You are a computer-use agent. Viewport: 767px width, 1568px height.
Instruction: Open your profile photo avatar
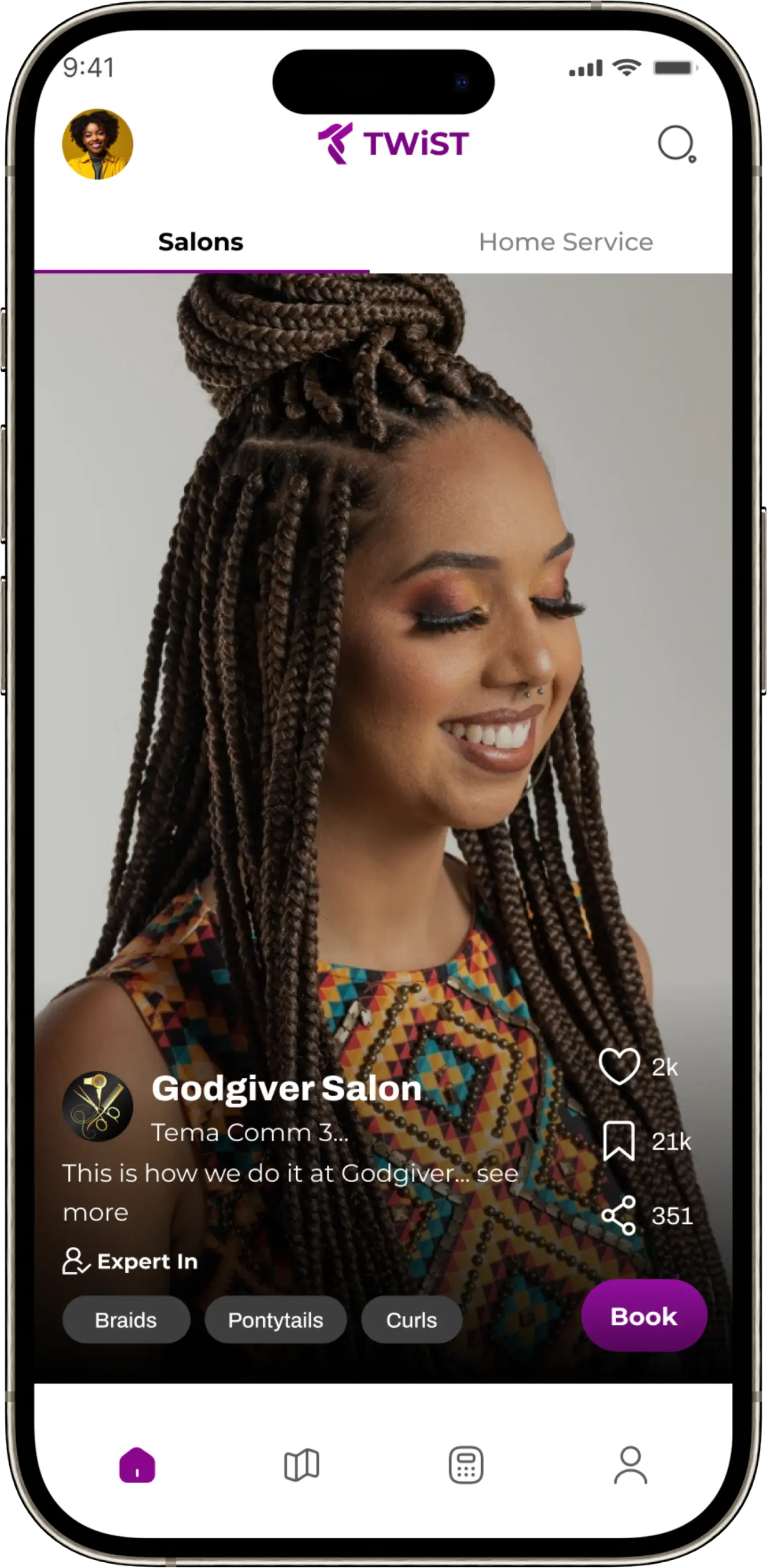pos(98,144)
